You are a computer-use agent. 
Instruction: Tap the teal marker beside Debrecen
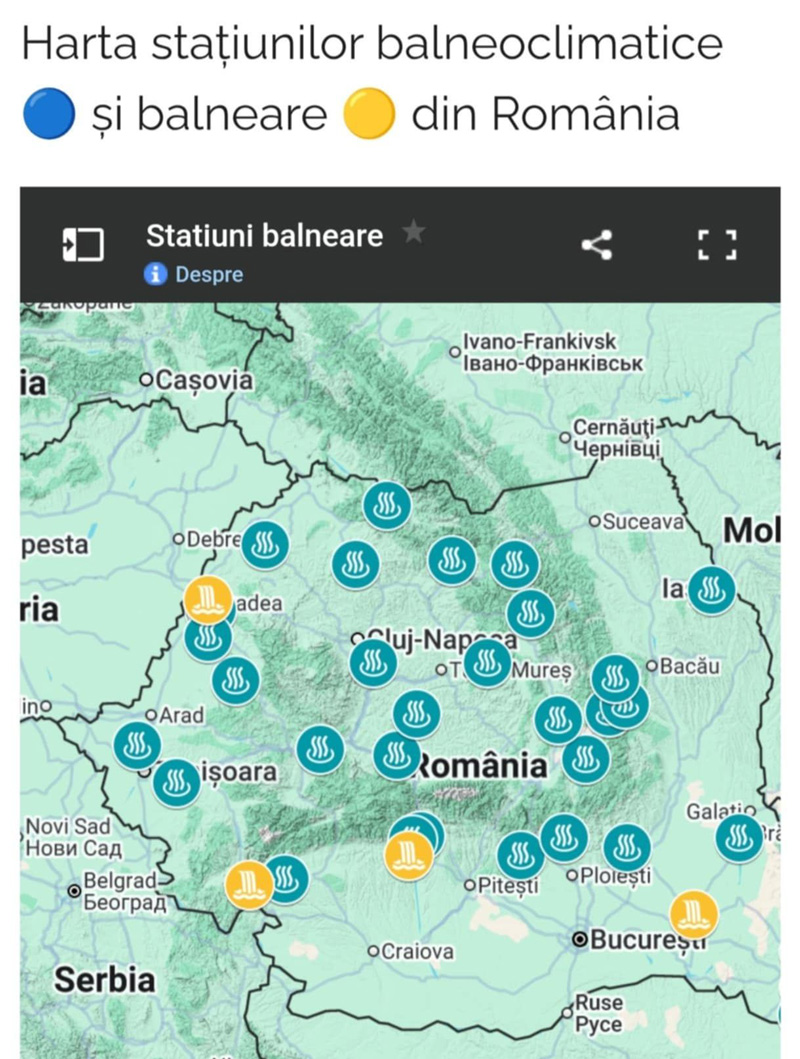click(x=265, y=545)
